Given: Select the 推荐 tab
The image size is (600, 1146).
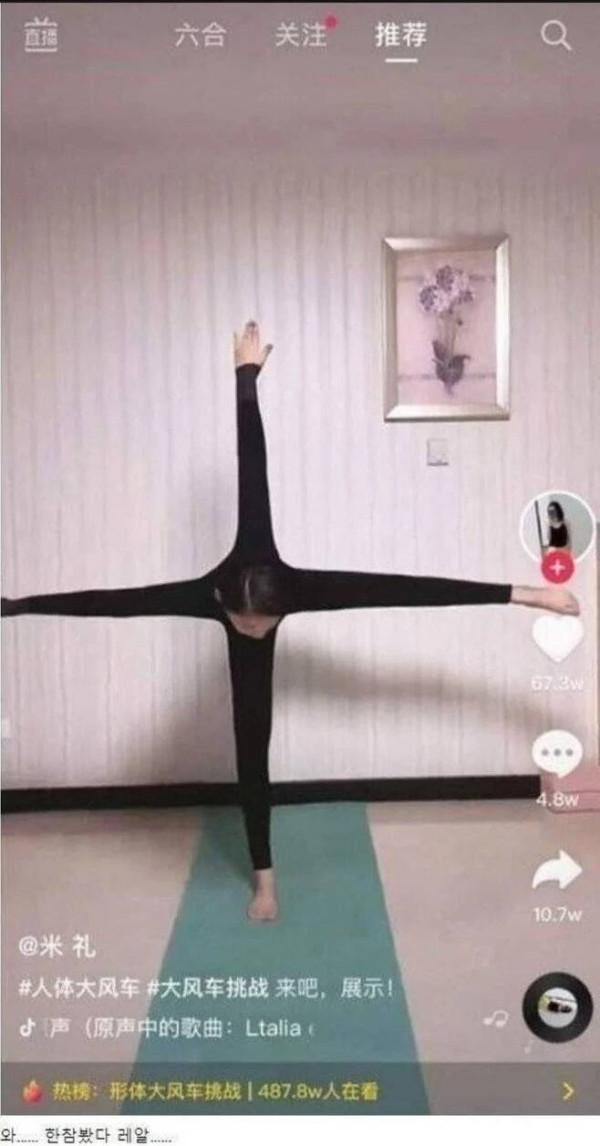Looking at the screenshot, I should click(401, 36).
